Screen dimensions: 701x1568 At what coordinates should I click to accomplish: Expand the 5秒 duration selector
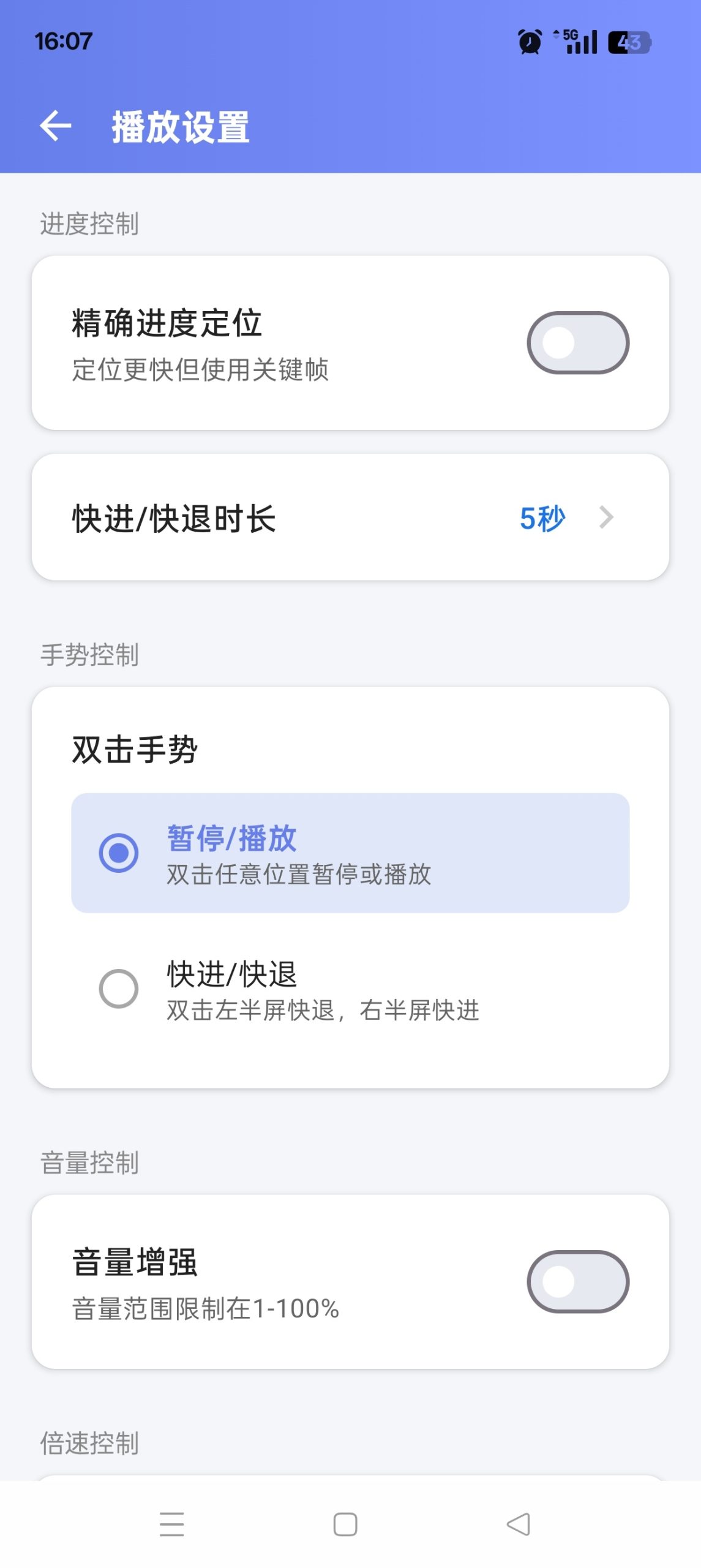[541, 518]
